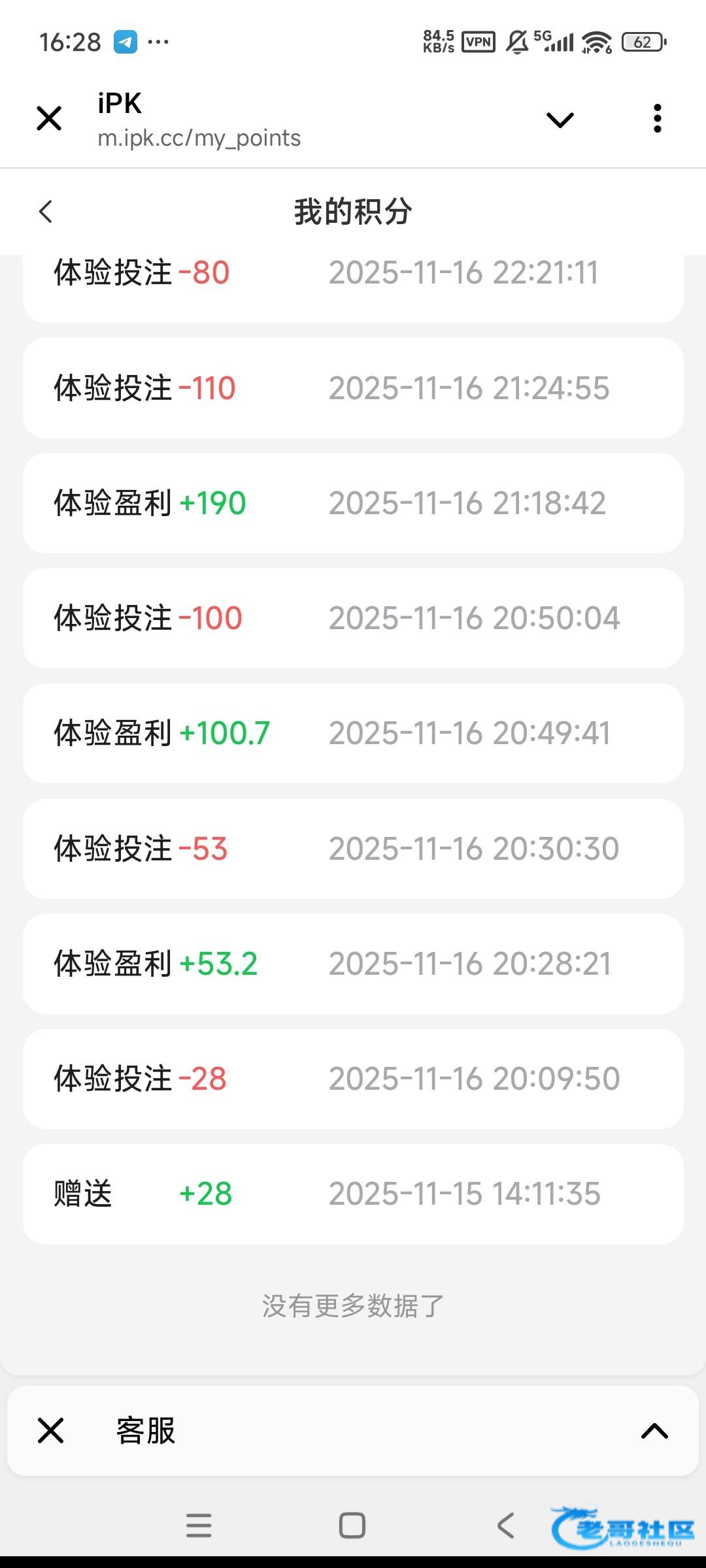Tap the system home button

coord(352,1526)
